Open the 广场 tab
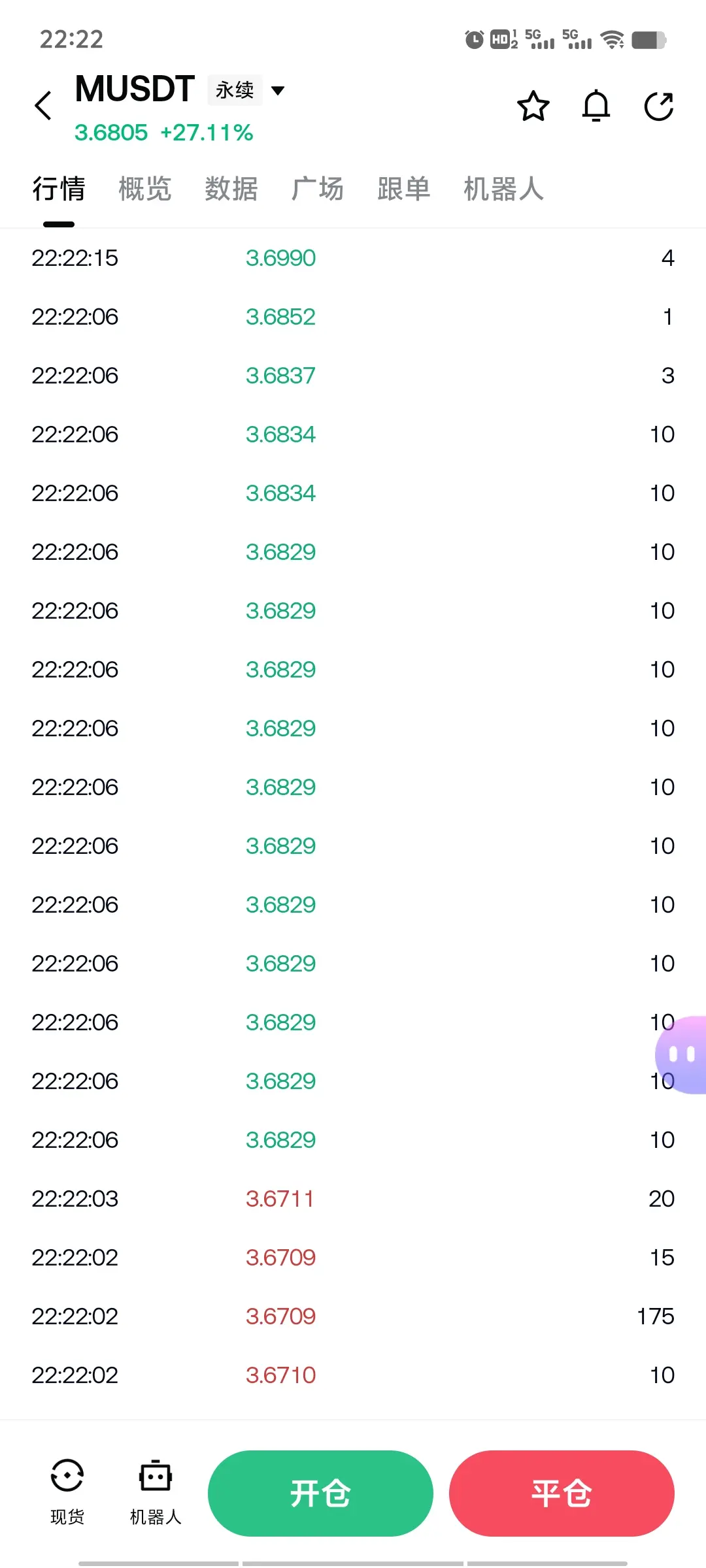This screenshot has width=706, height=1568. coord(317,189)
